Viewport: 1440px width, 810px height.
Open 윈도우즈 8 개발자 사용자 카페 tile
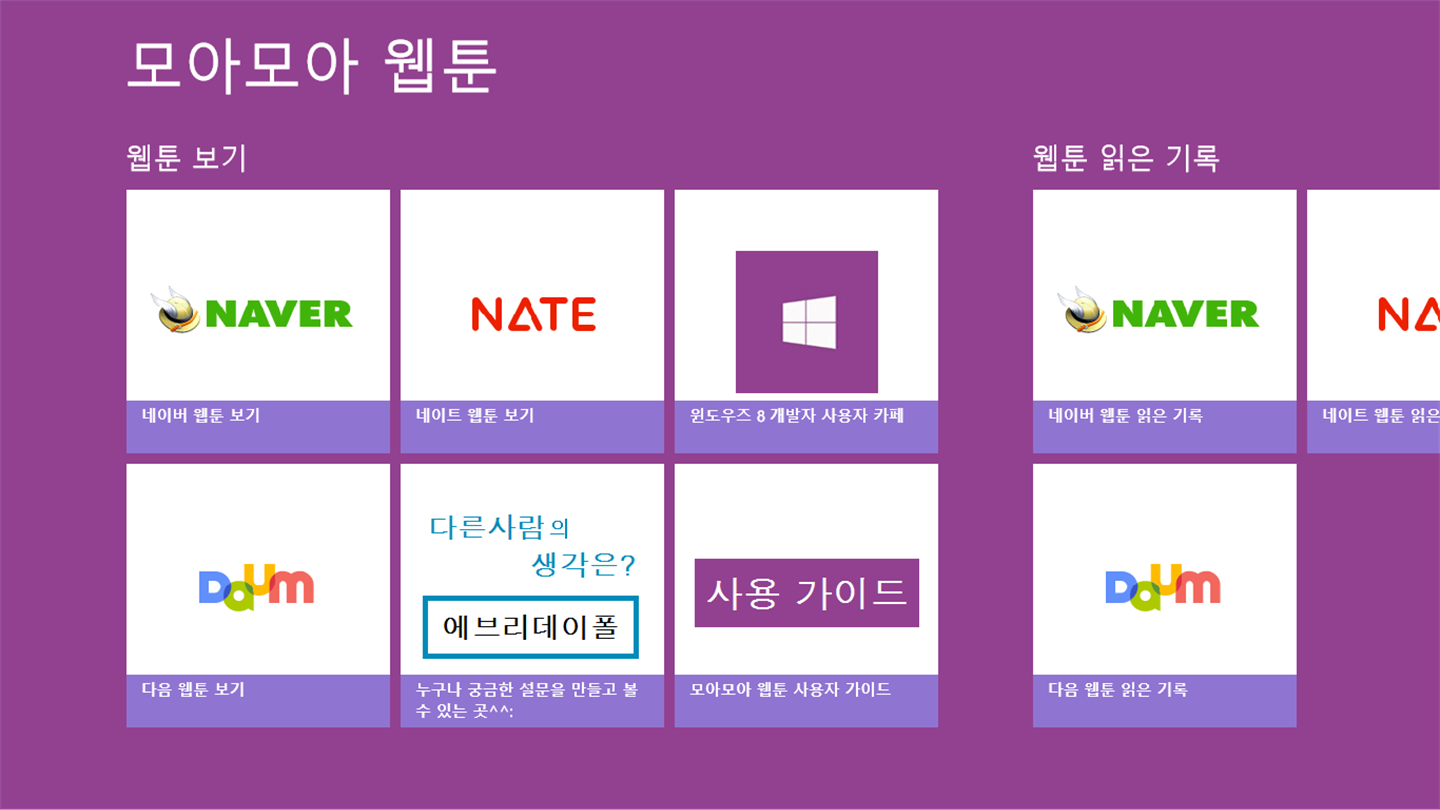click(x=806, y=320)
